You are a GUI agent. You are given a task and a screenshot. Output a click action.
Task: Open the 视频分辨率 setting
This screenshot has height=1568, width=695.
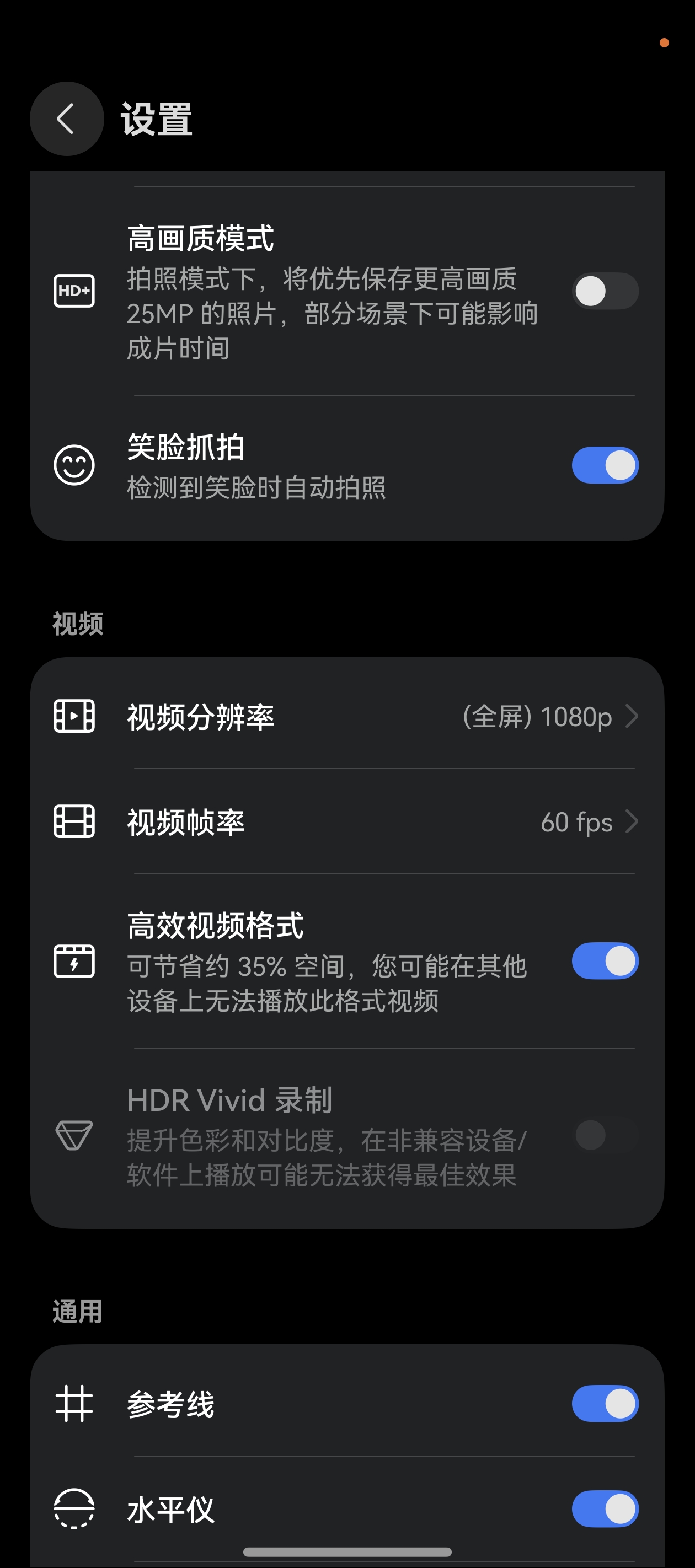click(x=346, y=716)
